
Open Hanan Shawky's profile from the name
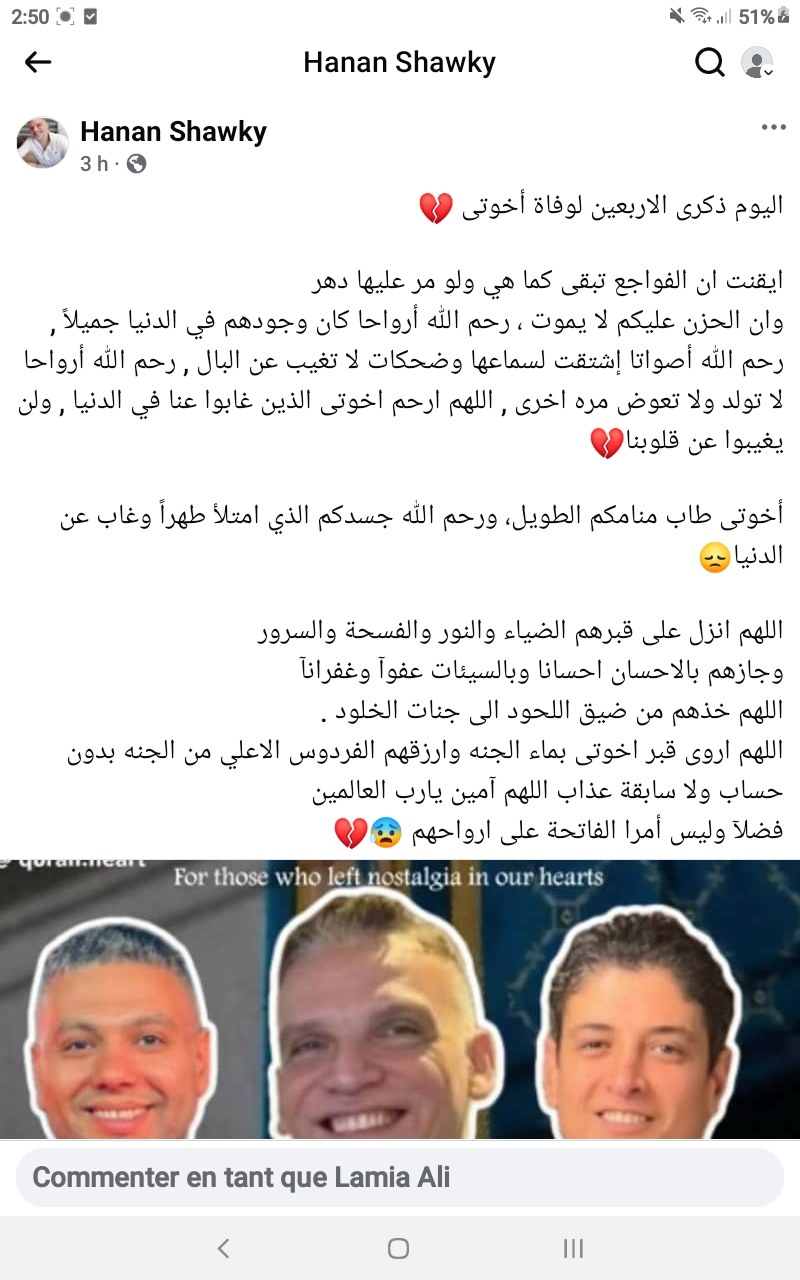coord(173,131)
